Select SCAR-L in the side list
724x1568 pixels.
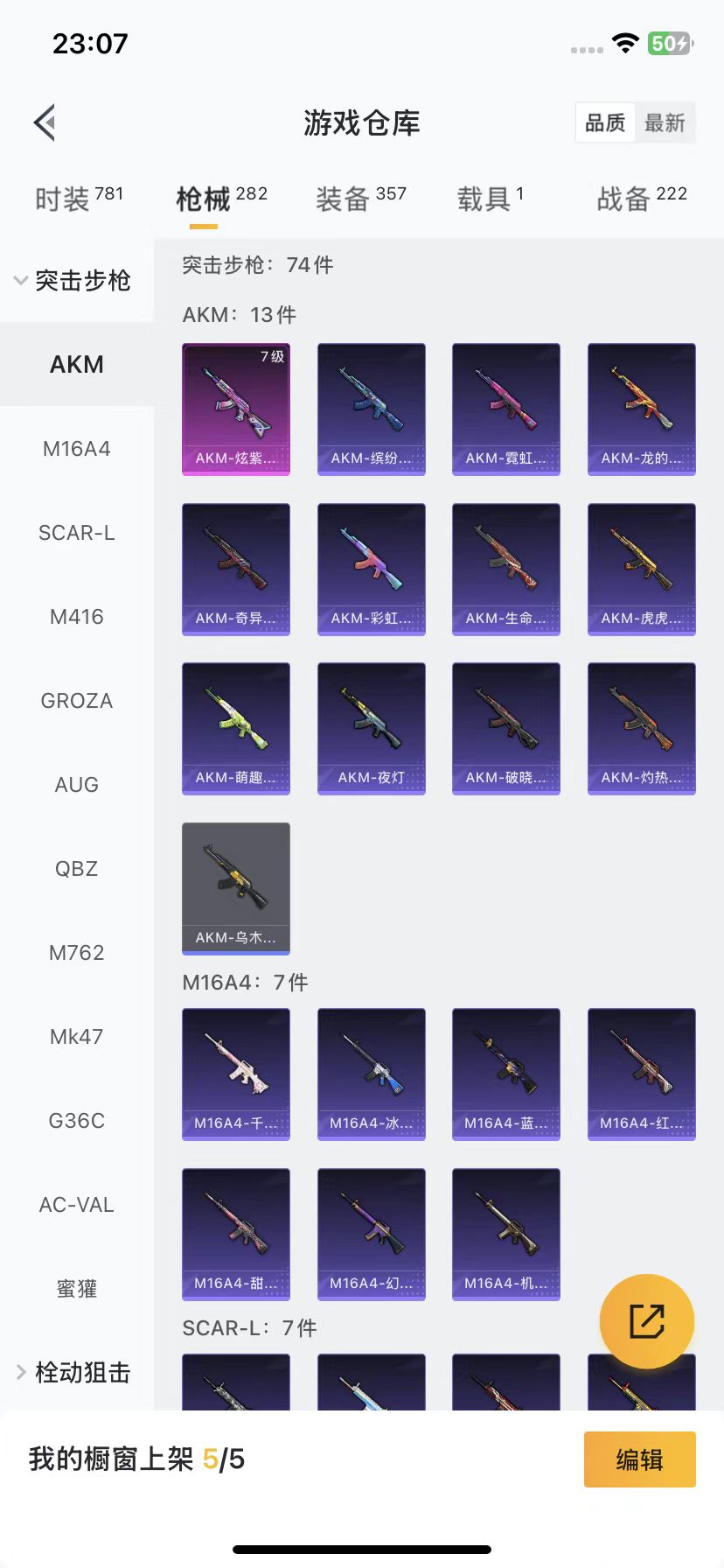pos(77,533)
